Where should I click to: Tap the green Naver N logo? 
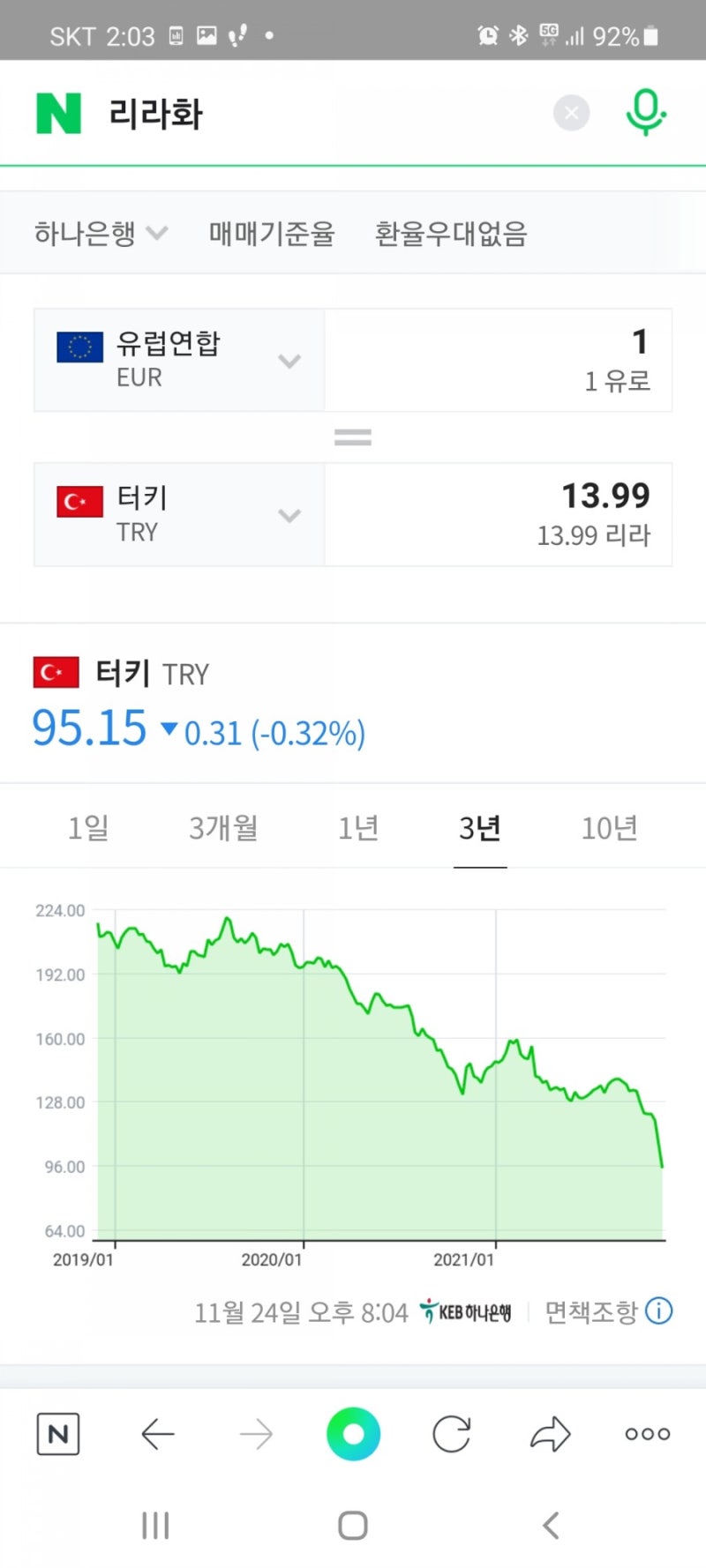point(59,113)
